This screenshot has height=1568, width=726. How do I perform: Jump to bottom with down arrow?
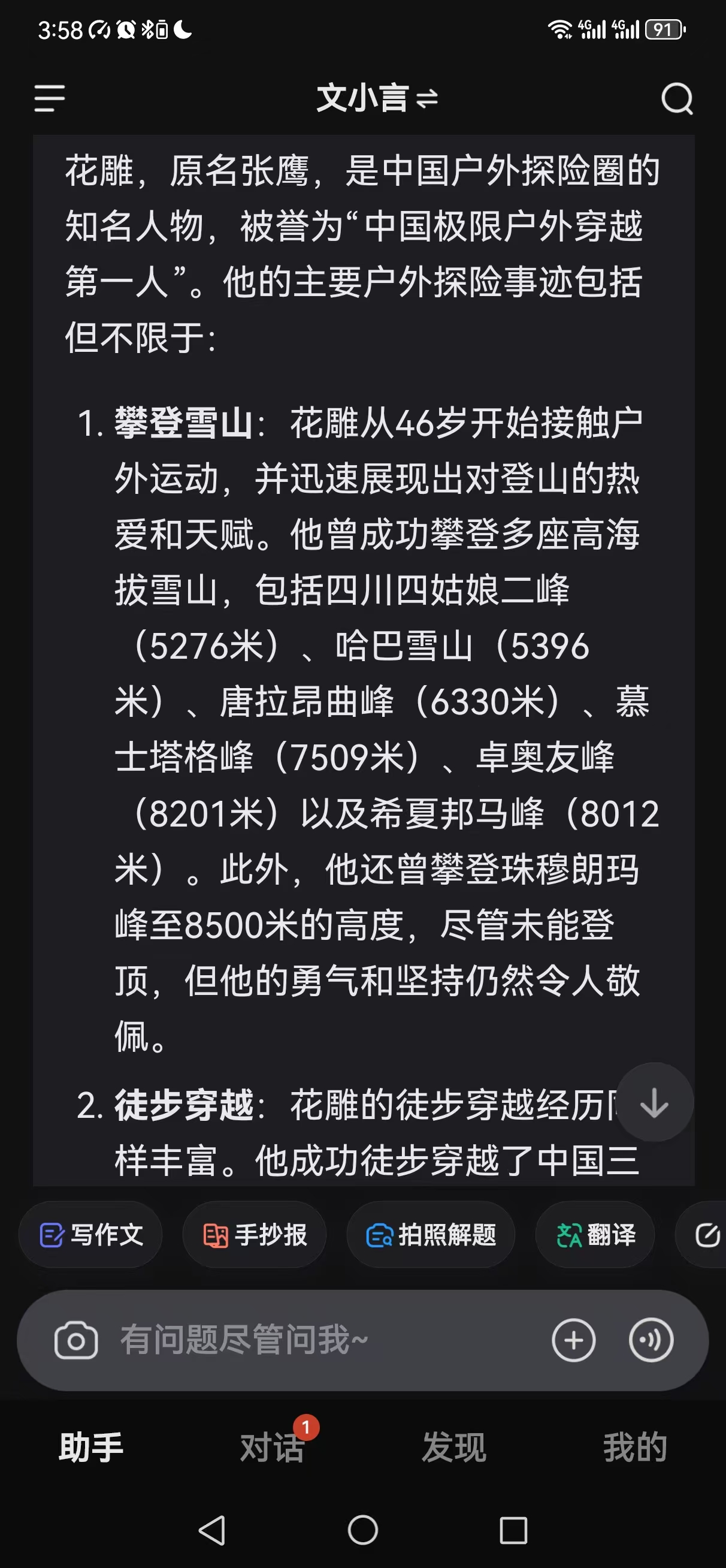tap(655, 1102)
